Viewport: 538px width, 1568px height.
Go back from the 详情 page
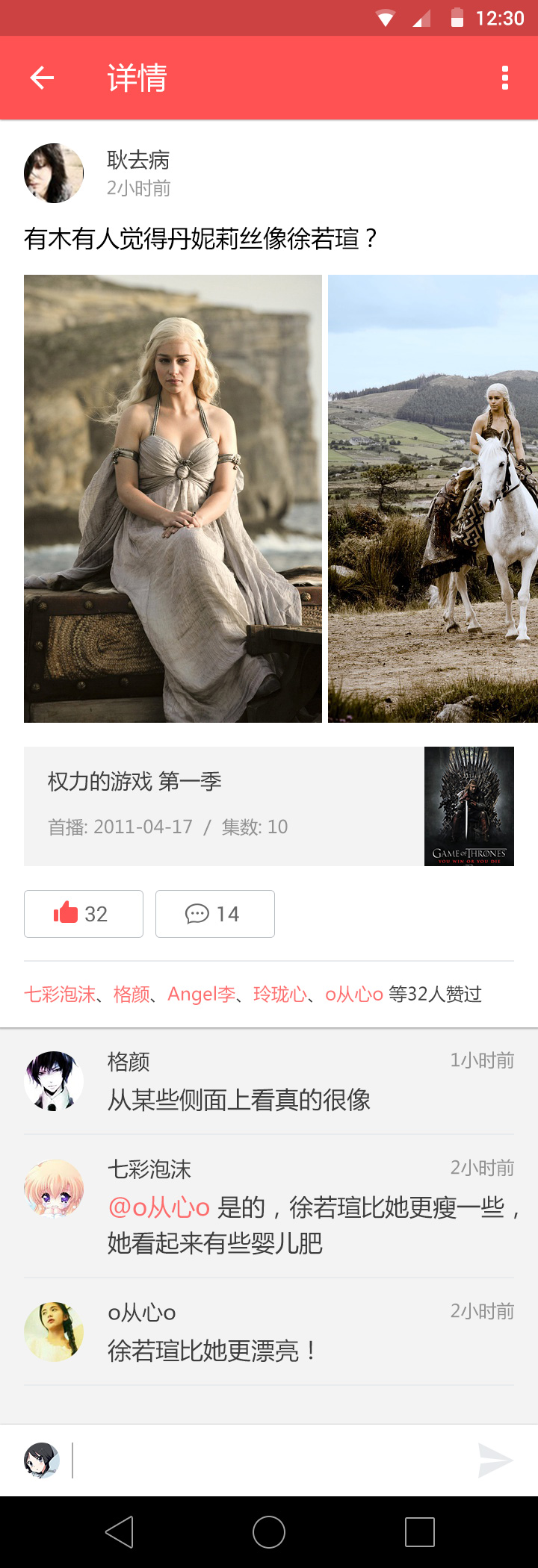[42, 78]
